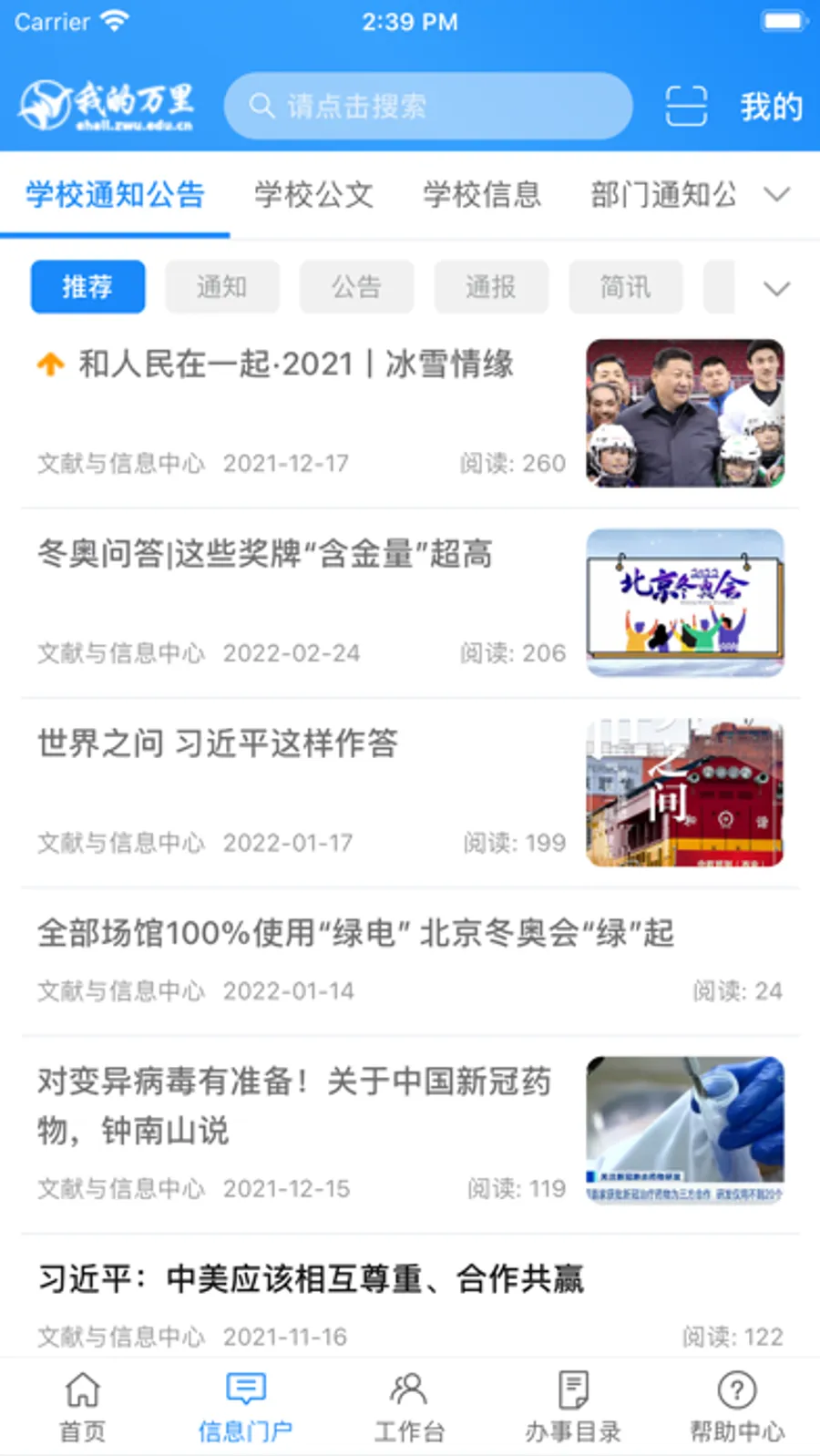Image resolution: width=820 pixels, height=1456 pixels.
Task: Filter by 公告 chip
Action: click(356, 287)
